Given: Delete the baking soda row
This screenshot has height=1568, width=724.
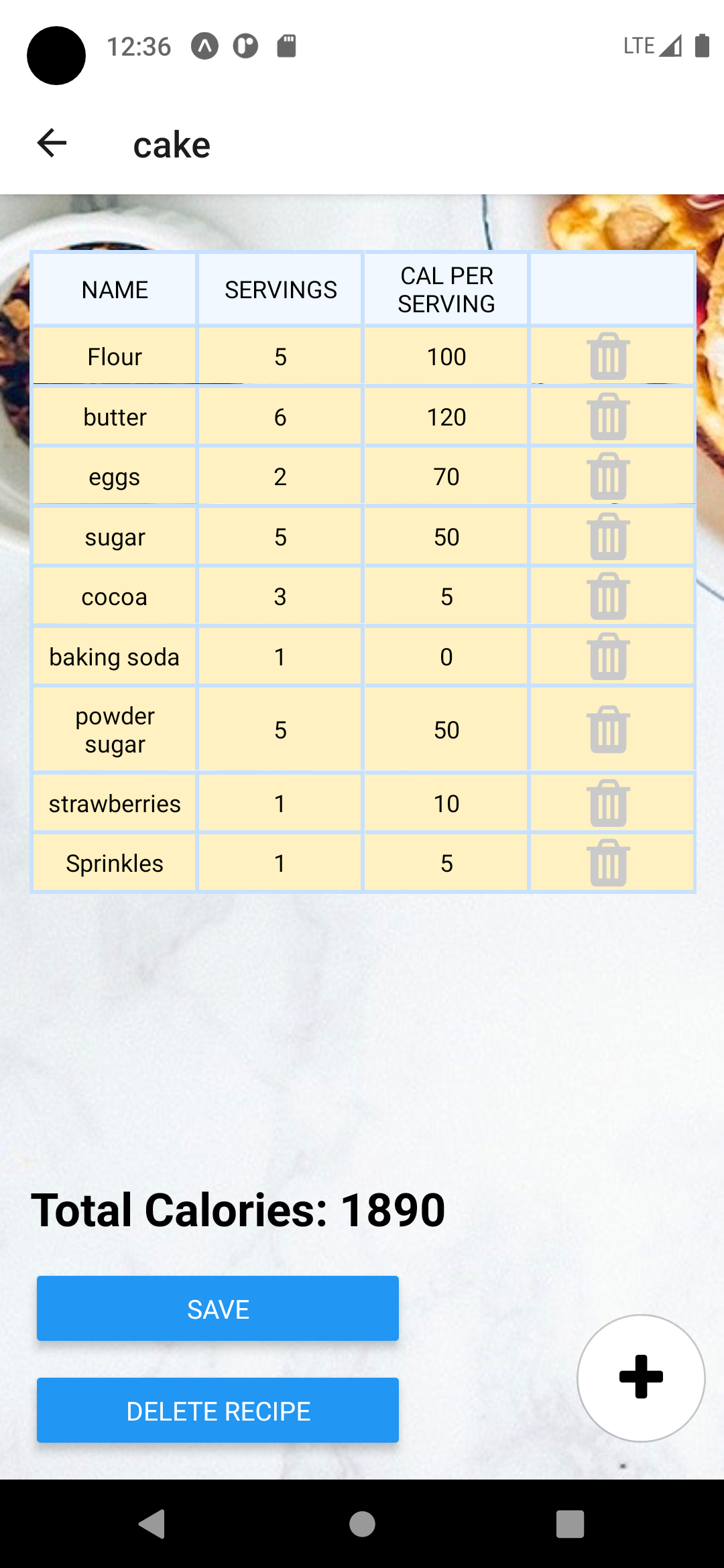Looking at the screenshot, I should (x=609, y=657).
